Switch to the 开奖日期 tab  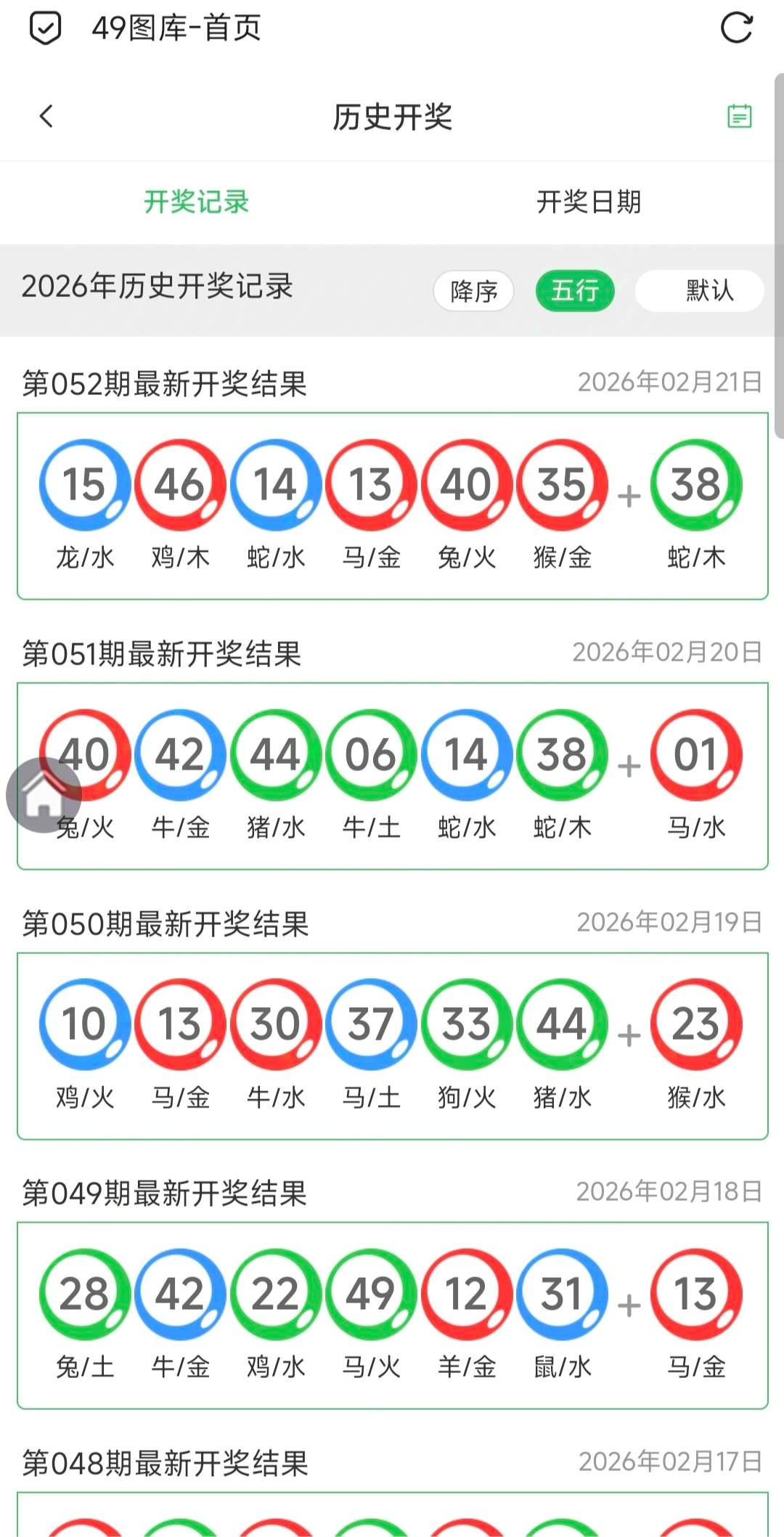589,202
